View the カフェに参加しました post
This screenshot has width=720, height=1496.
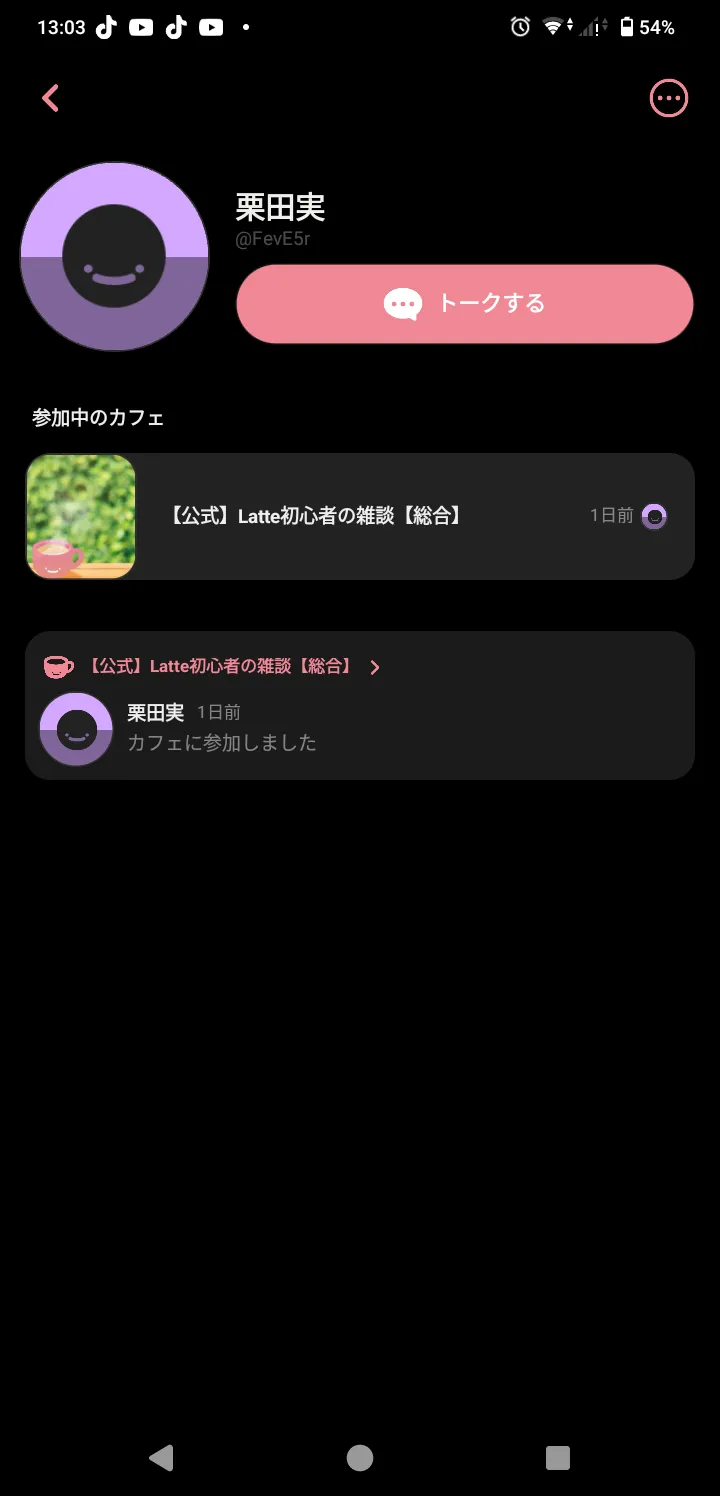(222, 742)
